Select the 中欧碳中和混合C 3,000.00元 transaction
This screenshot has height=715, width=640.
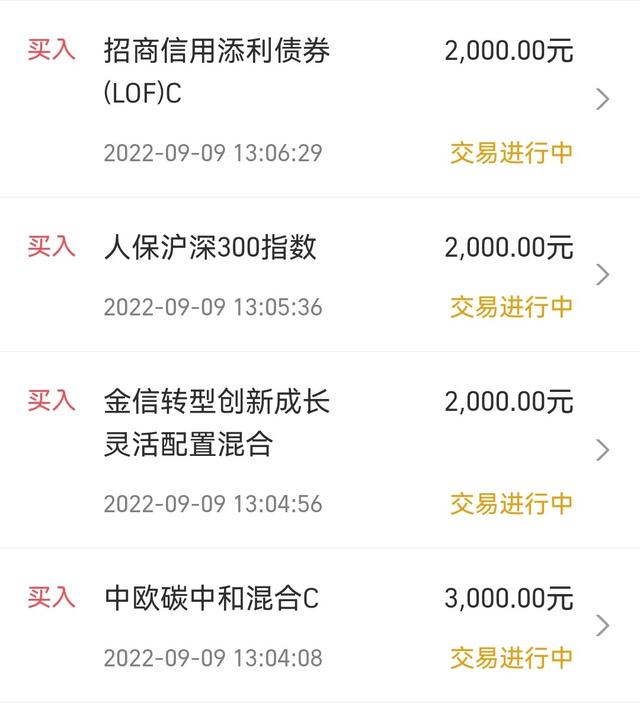click(x=320, y=626)
